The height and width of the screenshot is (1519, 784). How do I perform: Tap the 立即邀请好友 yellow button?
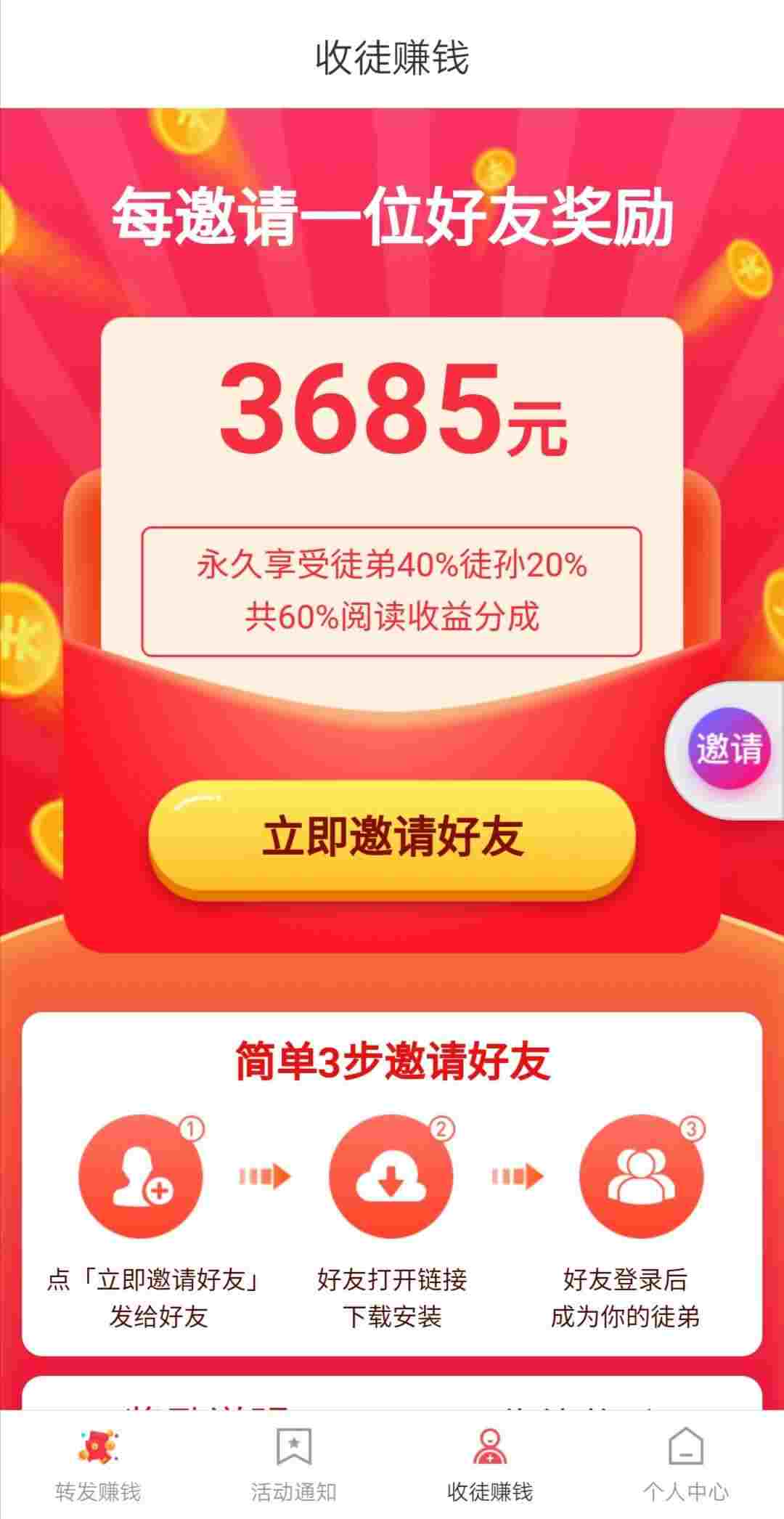pyautogui.click(x=392, y=840)
